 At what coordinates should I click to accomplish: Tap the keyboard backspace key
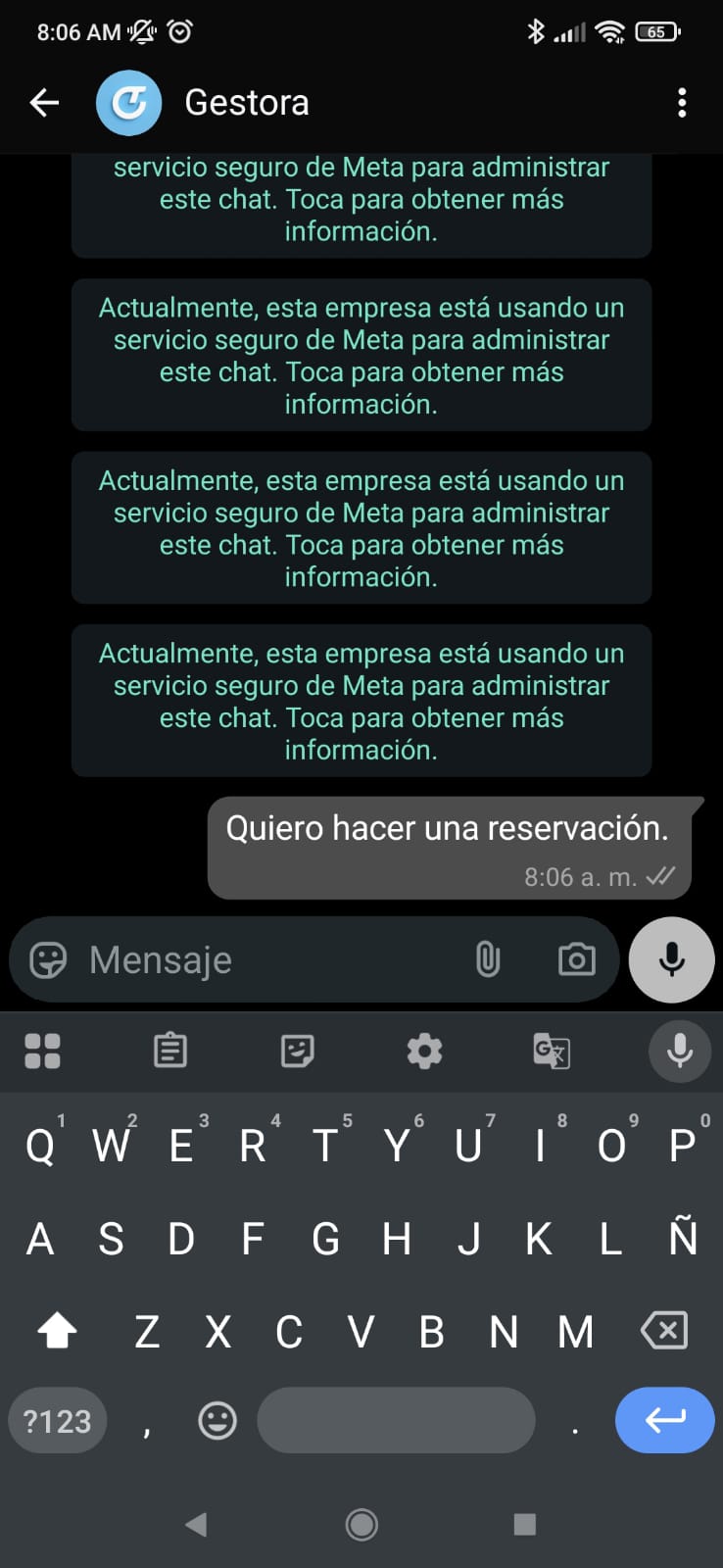(664, 1331)
